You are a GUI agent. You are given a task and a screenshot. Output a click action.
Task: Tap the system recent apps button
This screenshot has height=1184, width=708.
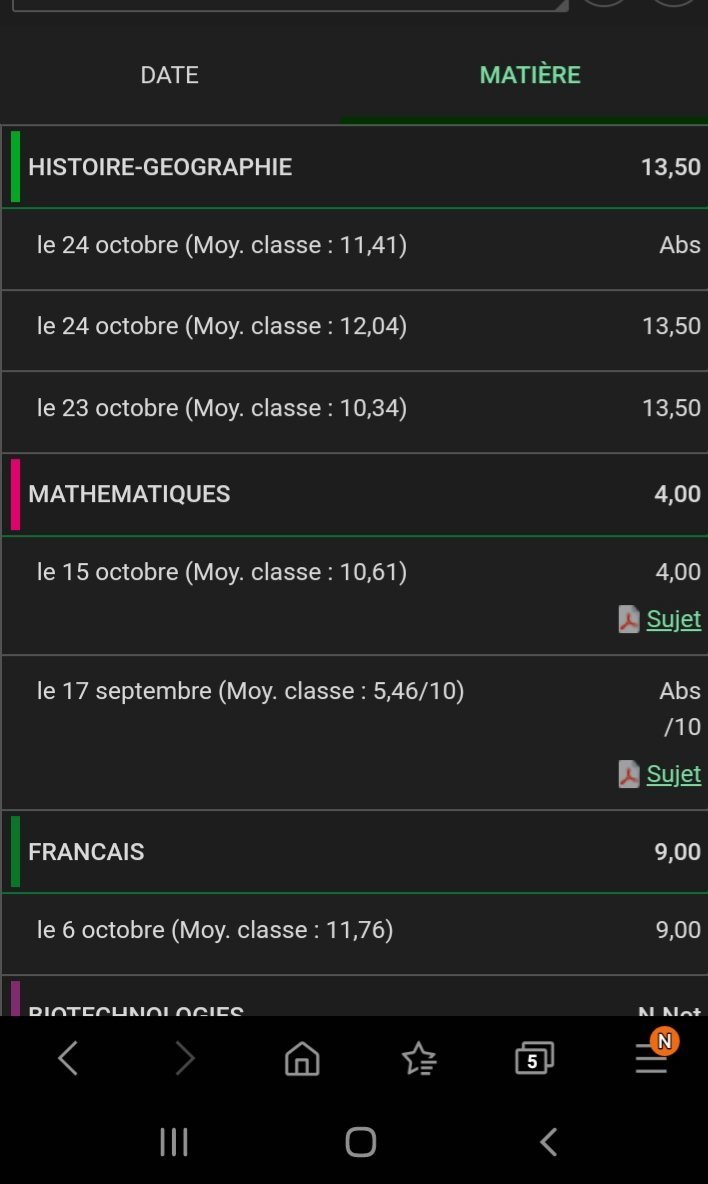tap(174, 1141)
